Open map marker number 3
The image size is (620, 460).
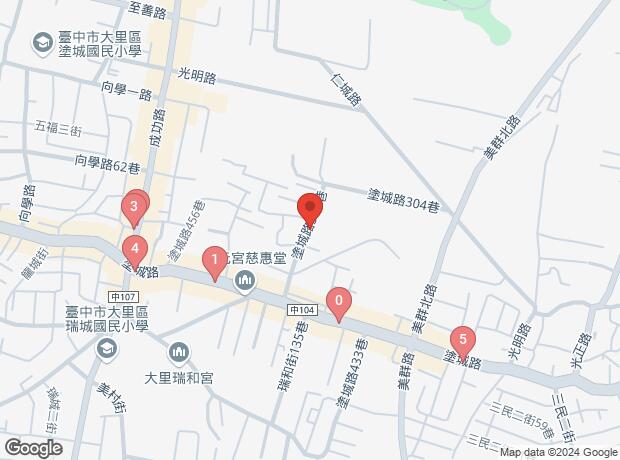pyautogui.click(x=133, y=210)
